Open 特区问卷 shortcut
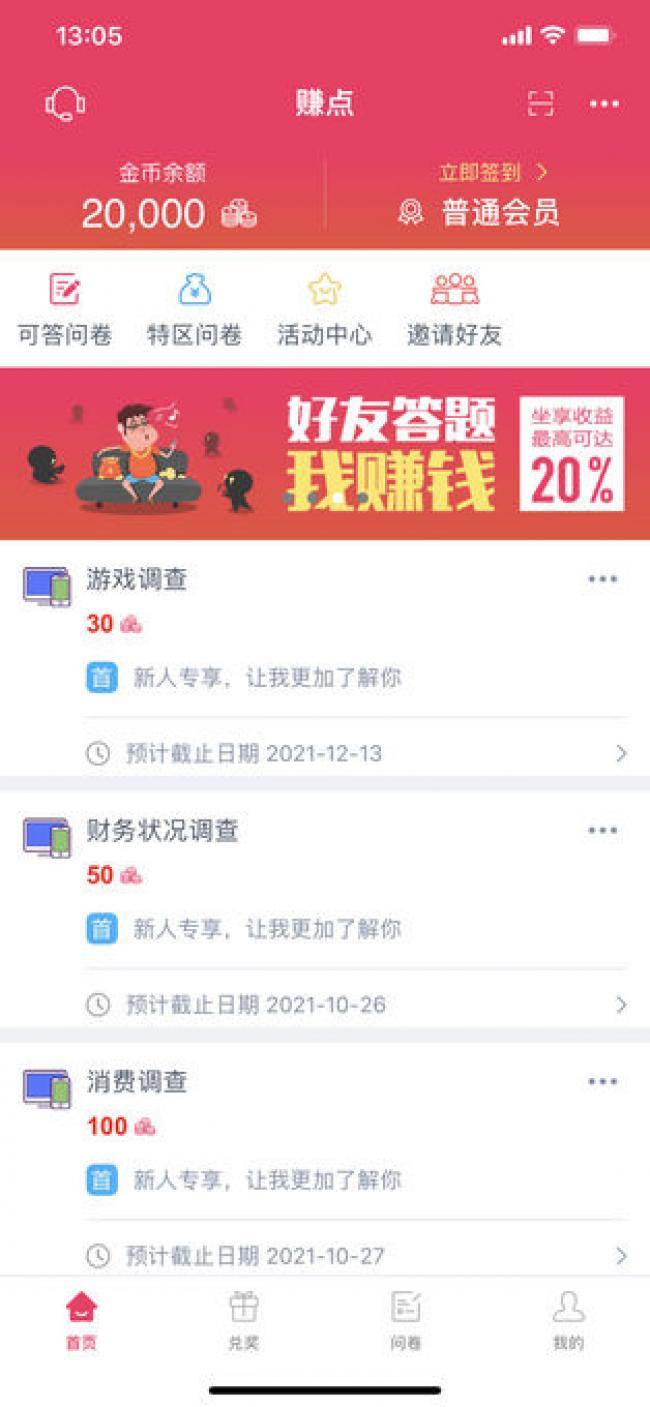The width and height of the screenshot is (650, 1407). (194, 311)
